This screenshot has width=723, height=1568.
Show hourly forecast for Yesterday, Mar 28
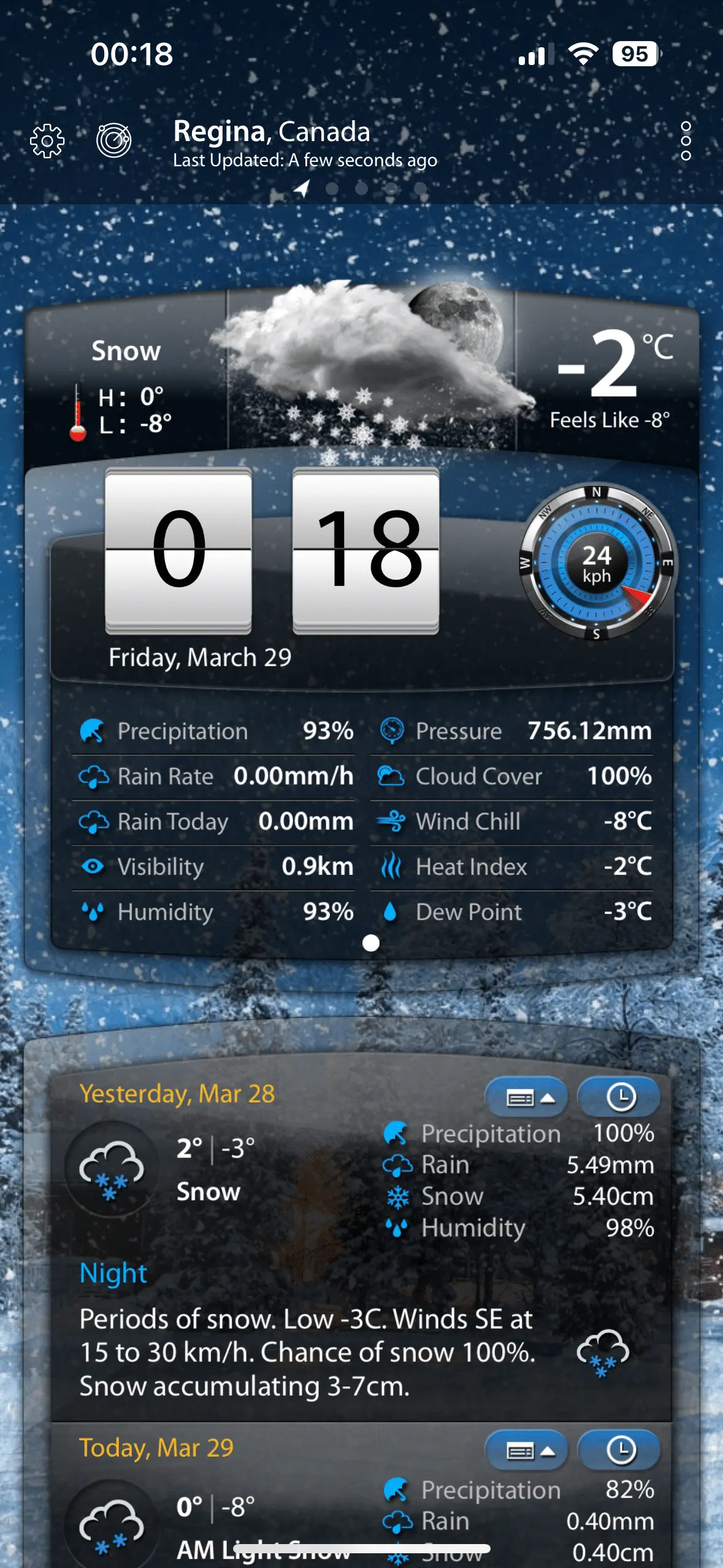click(619, 1097)
